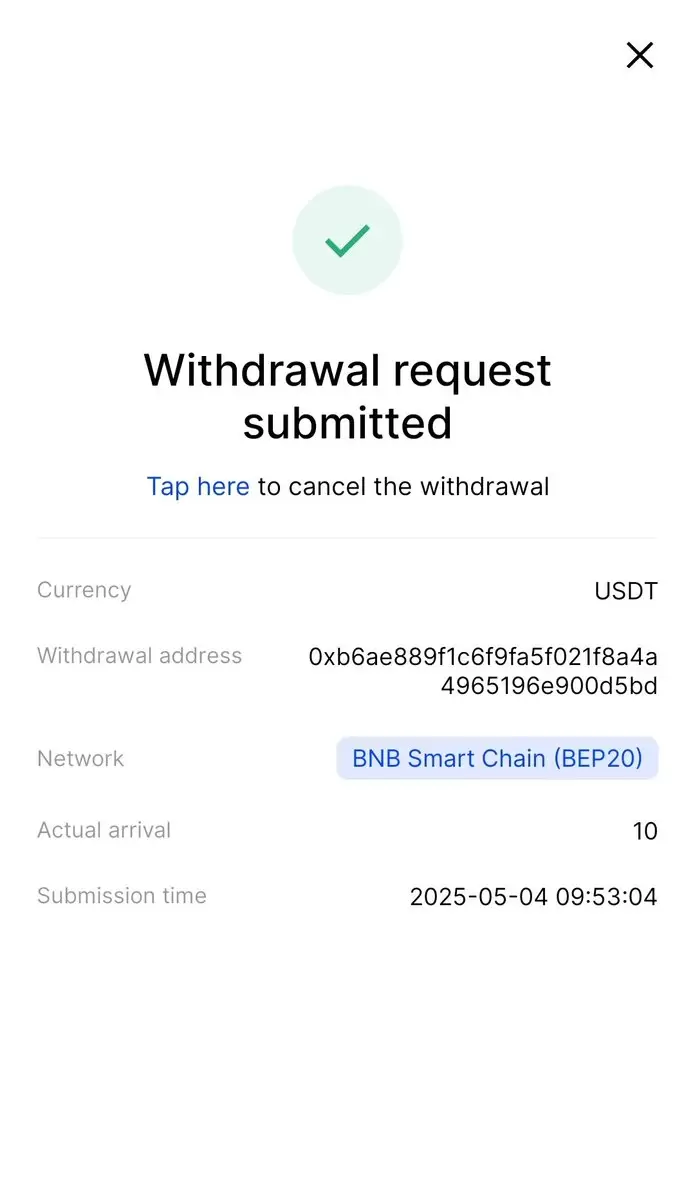Tap here link to cancel the withdrawal
This screenshot has height=1200, width=695.
(198, 487)
